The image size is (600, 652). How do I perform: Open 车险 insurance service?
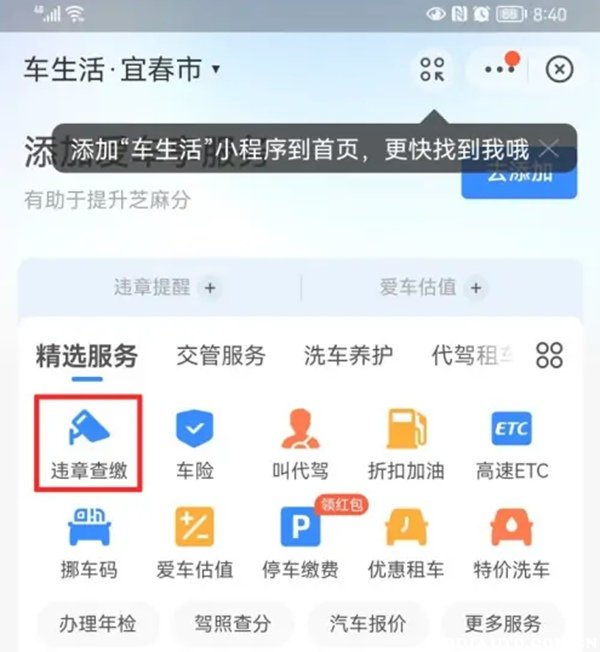click(x=195, y=442)
